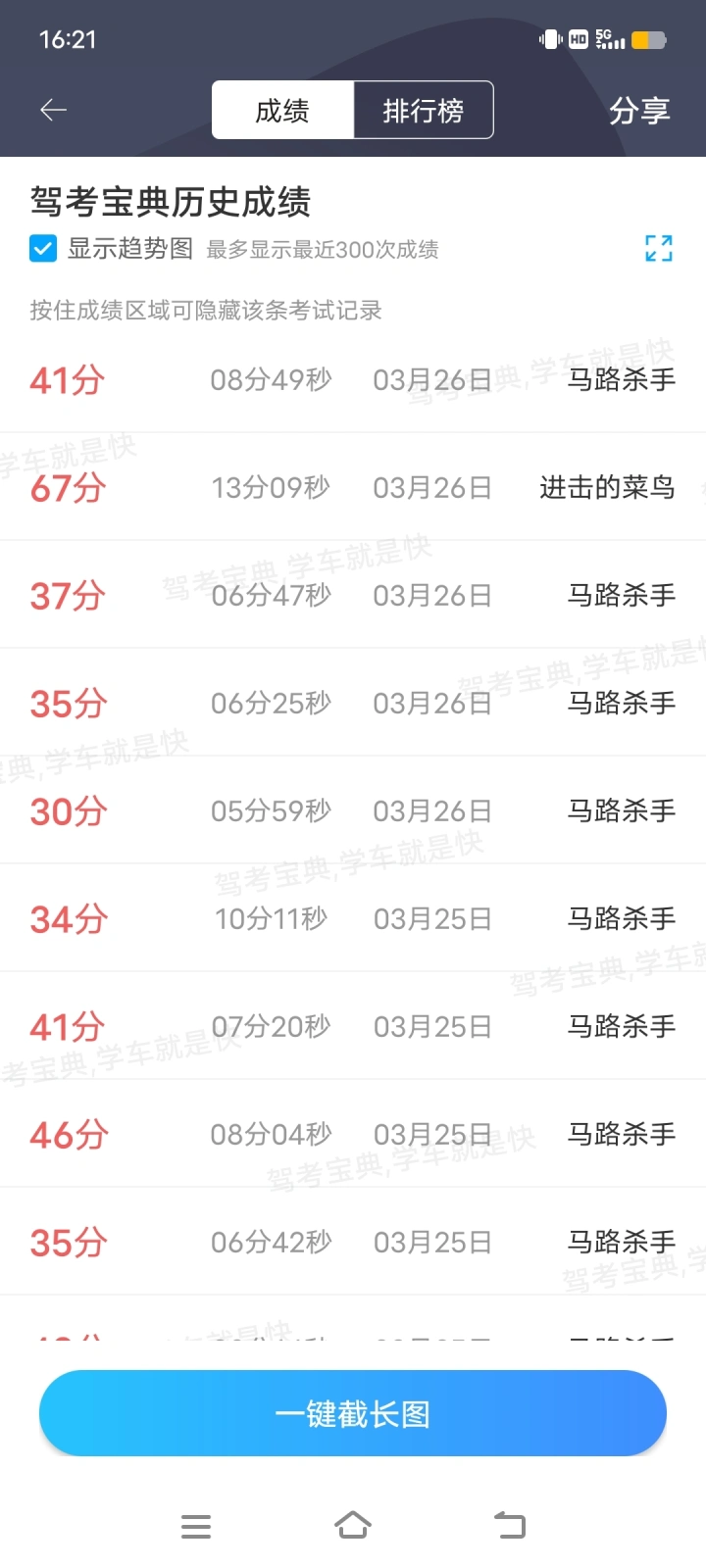Open the 67分 进击的菜鸟 record

click(x=353, y=487)
